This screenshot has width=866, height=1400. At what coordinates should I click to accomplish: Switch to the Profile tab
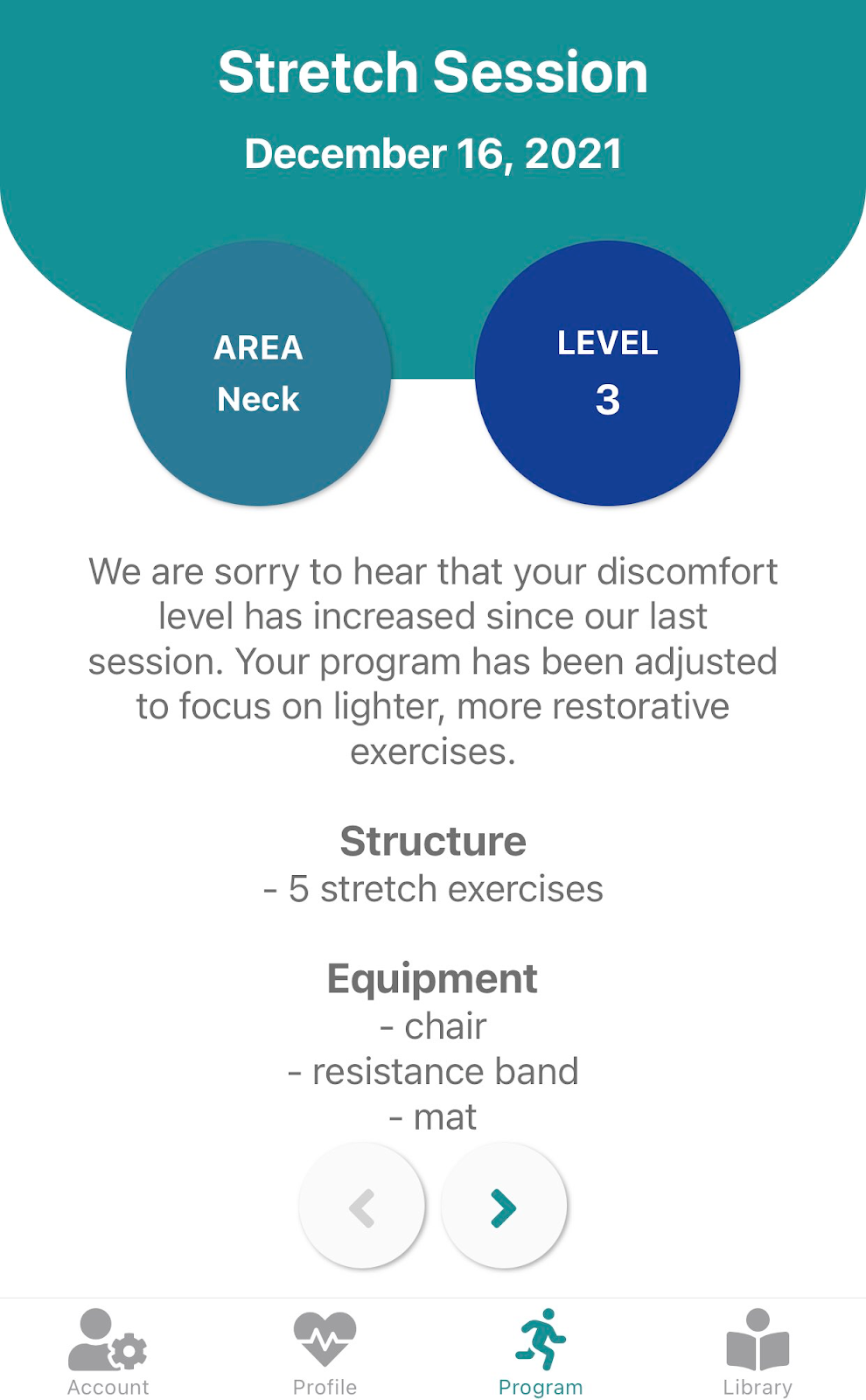[325, 1352]
